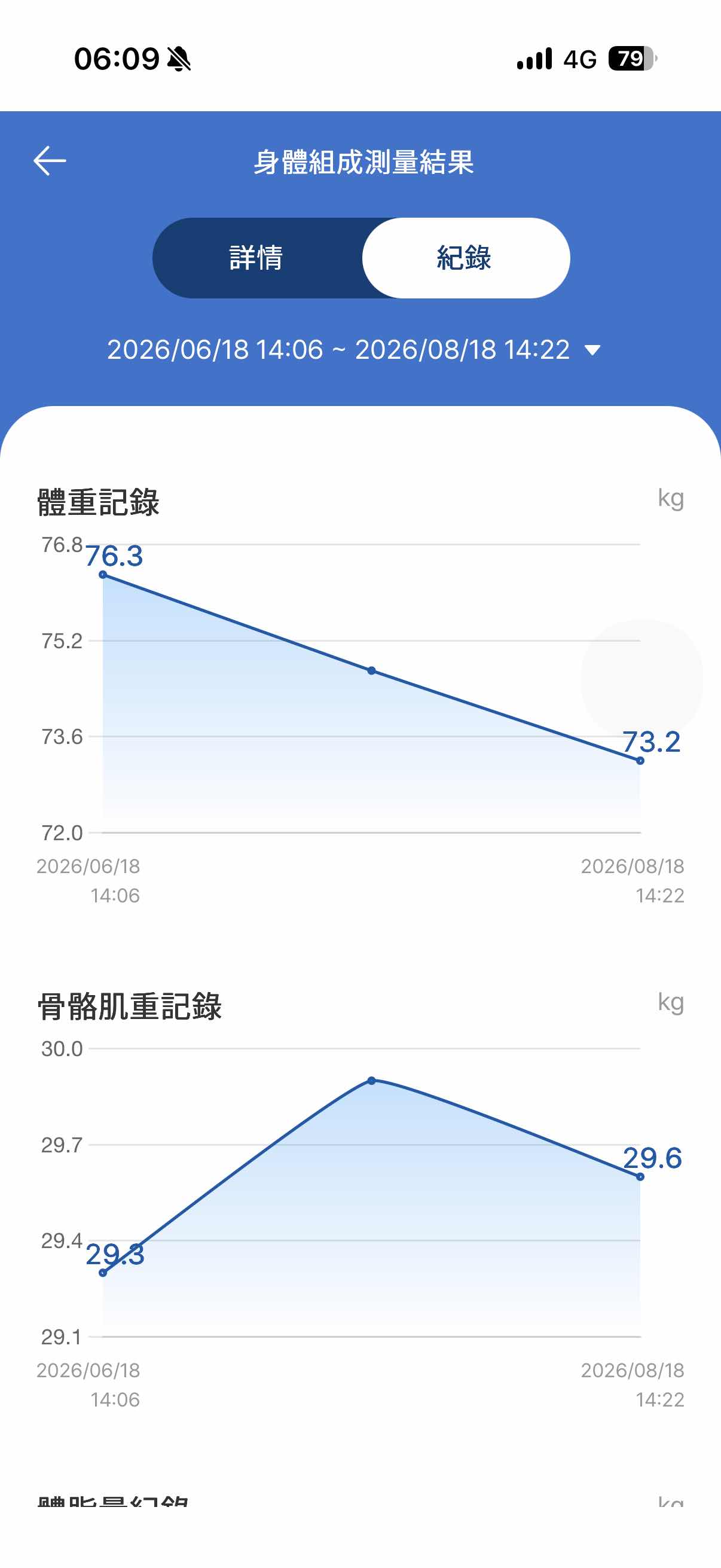721x1568 pixels.
Task: Tap the 29.6 point on muscle chart
Action: point(640,1177)
